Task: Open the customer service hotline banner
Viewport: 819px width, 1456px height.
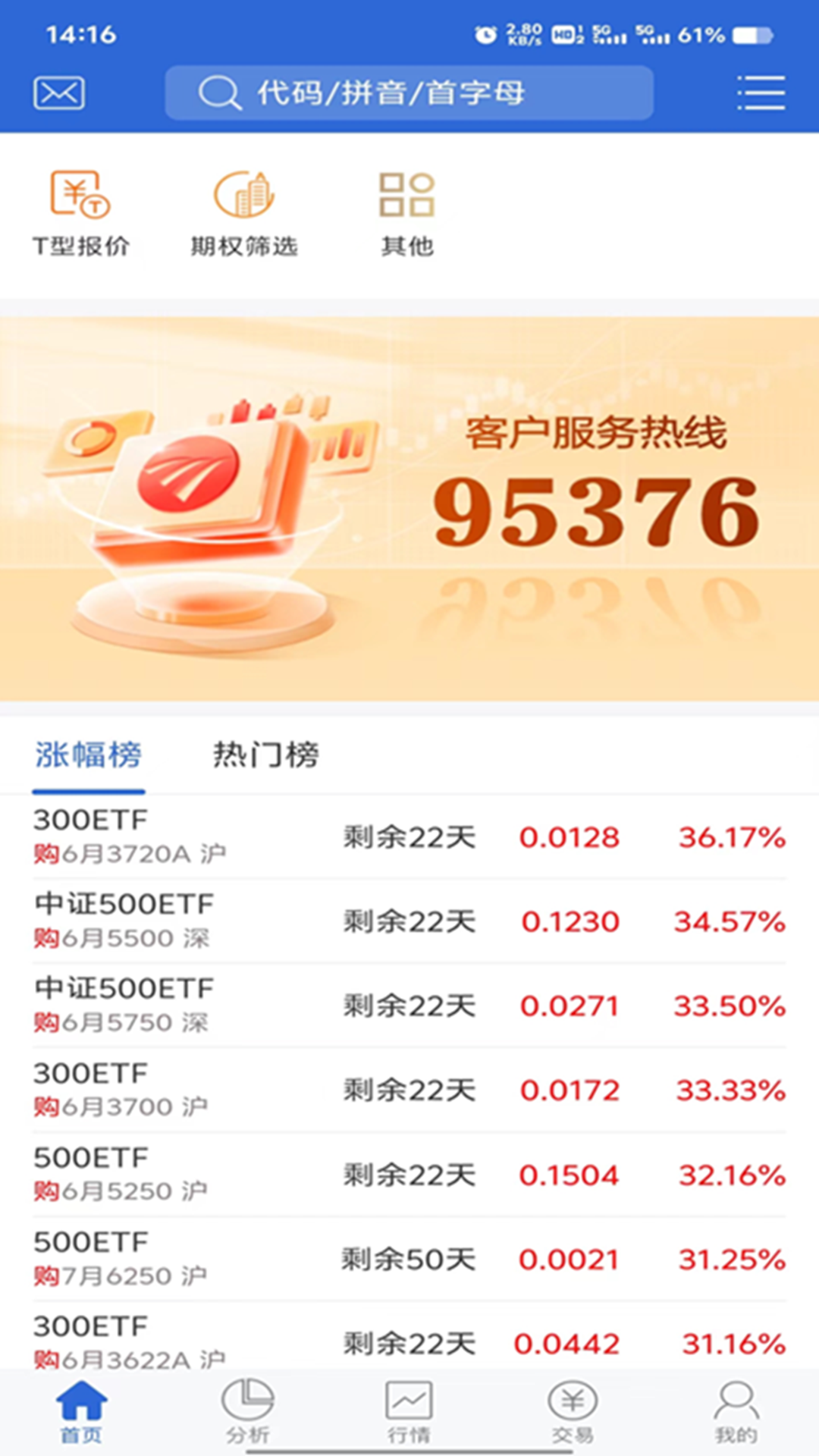Action: tap(409, 508)
